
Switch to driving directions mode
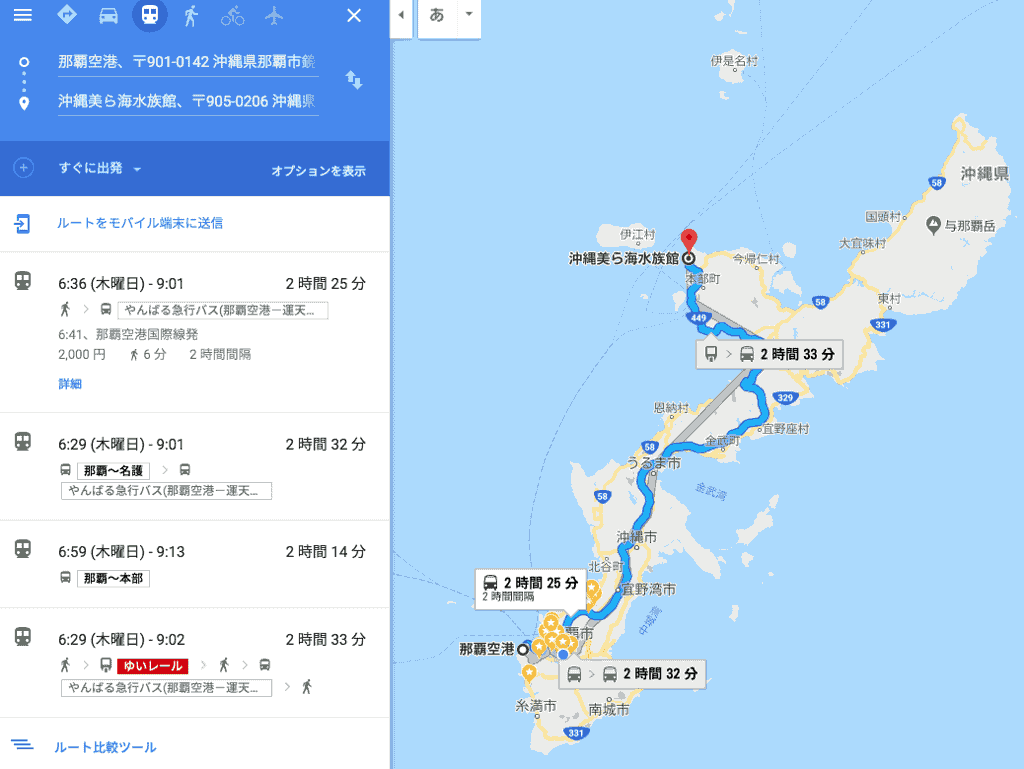coord(108,15)
